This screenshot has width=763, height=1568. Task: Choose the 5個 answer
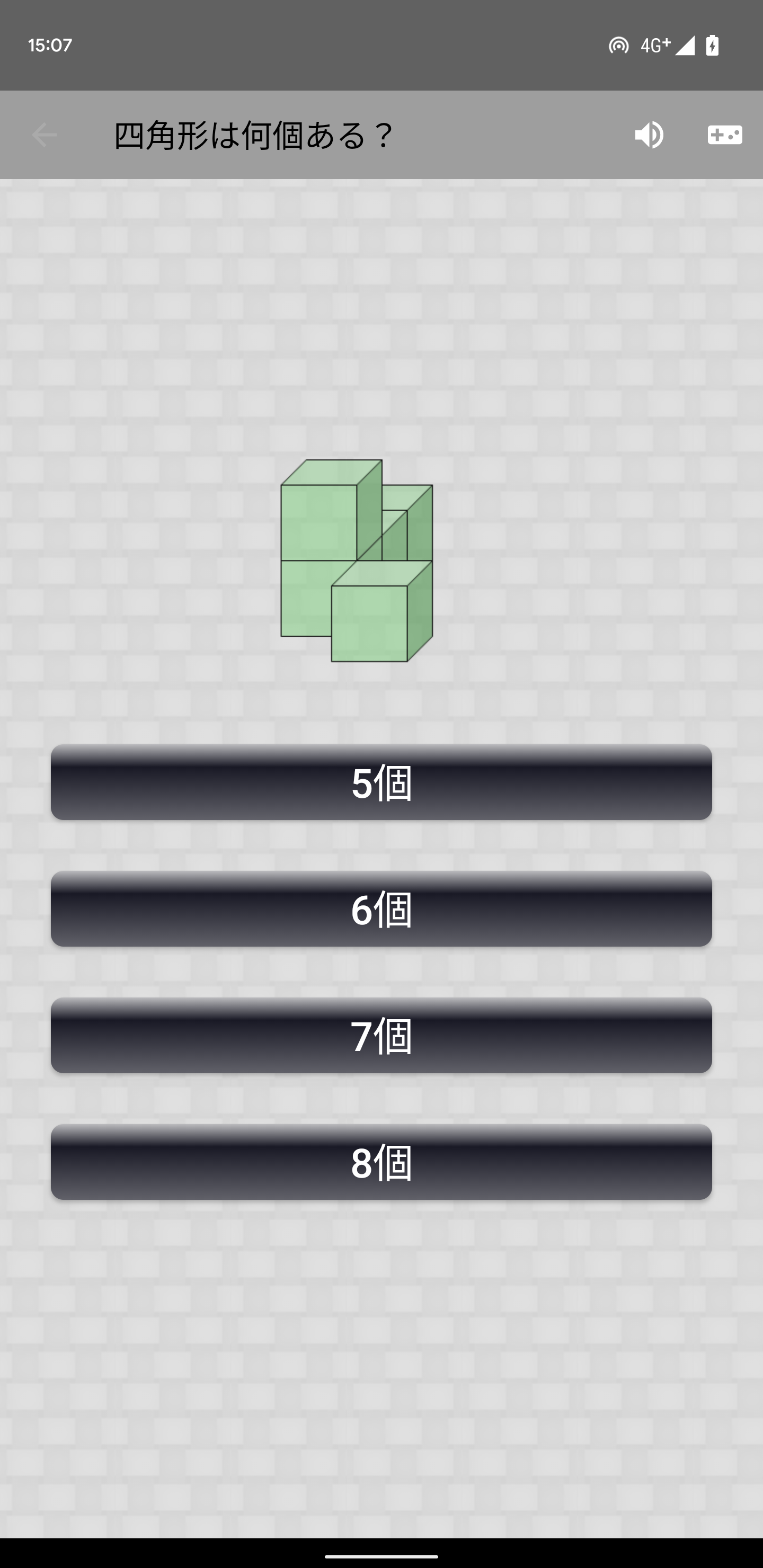(x=381, y=782)
